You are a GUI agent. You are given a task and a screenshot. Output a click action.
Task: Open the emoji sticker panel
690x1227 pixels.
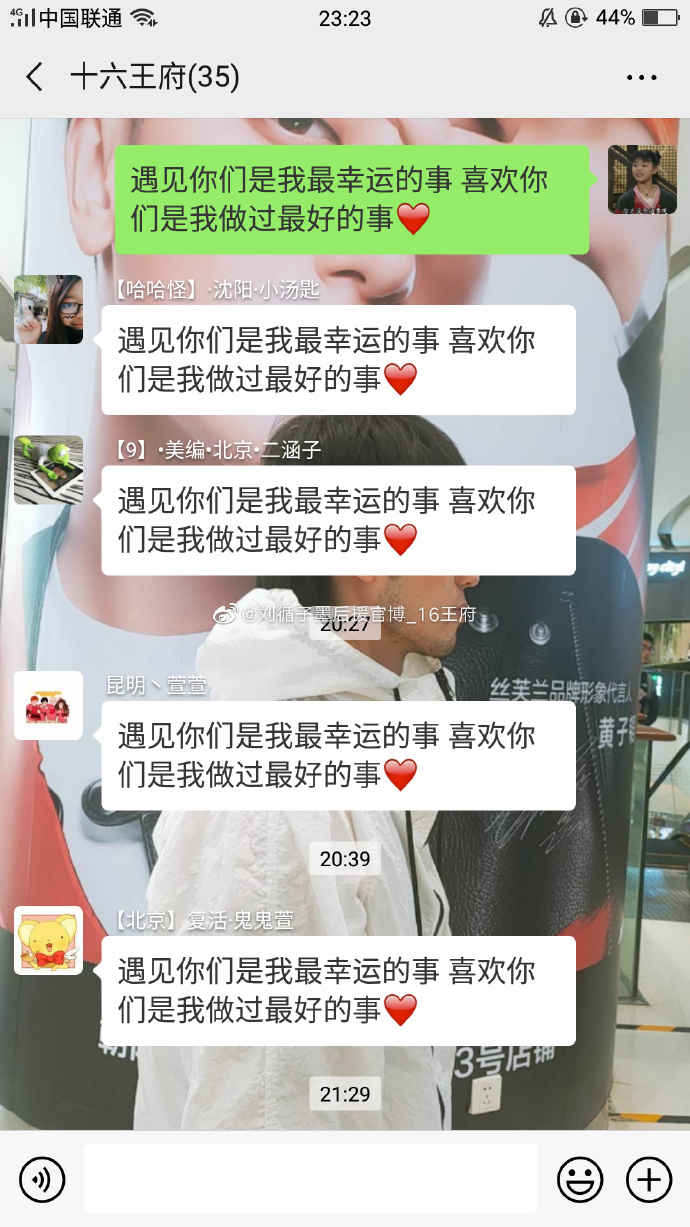point(579,1180)
